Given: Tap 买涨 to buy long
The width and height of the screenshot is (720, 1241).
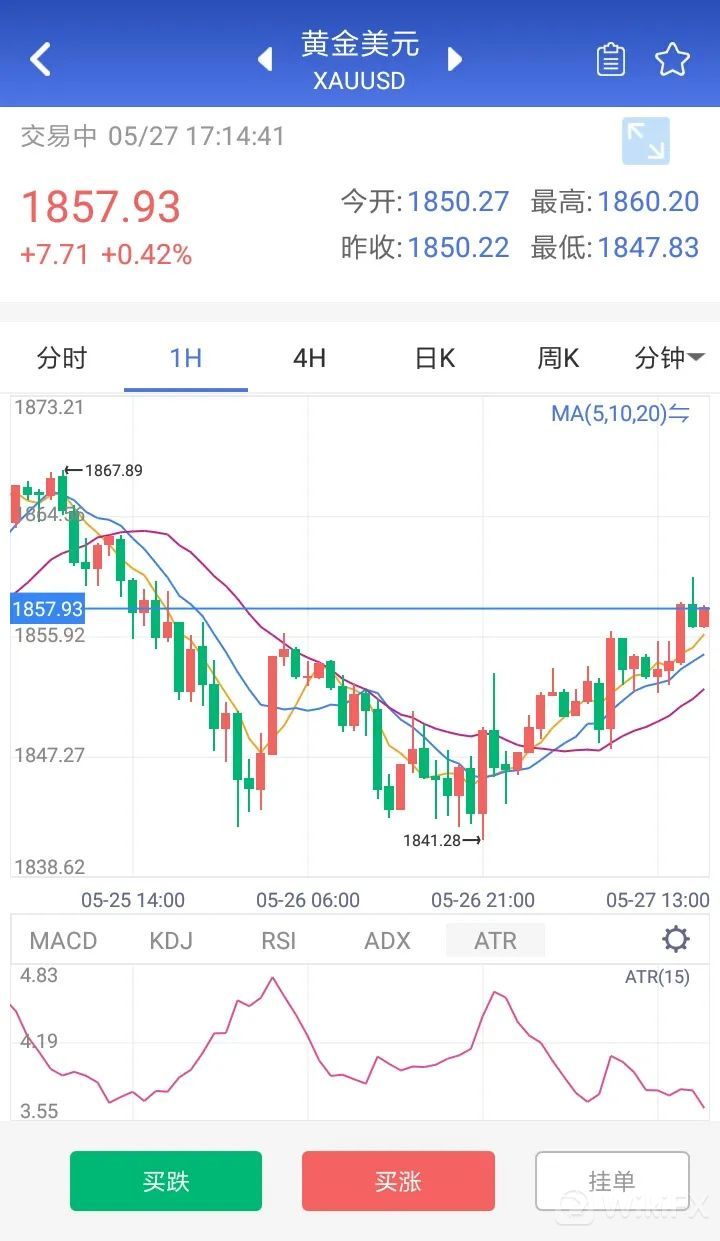Looking at the screenshot, I should pos(398,1181).
